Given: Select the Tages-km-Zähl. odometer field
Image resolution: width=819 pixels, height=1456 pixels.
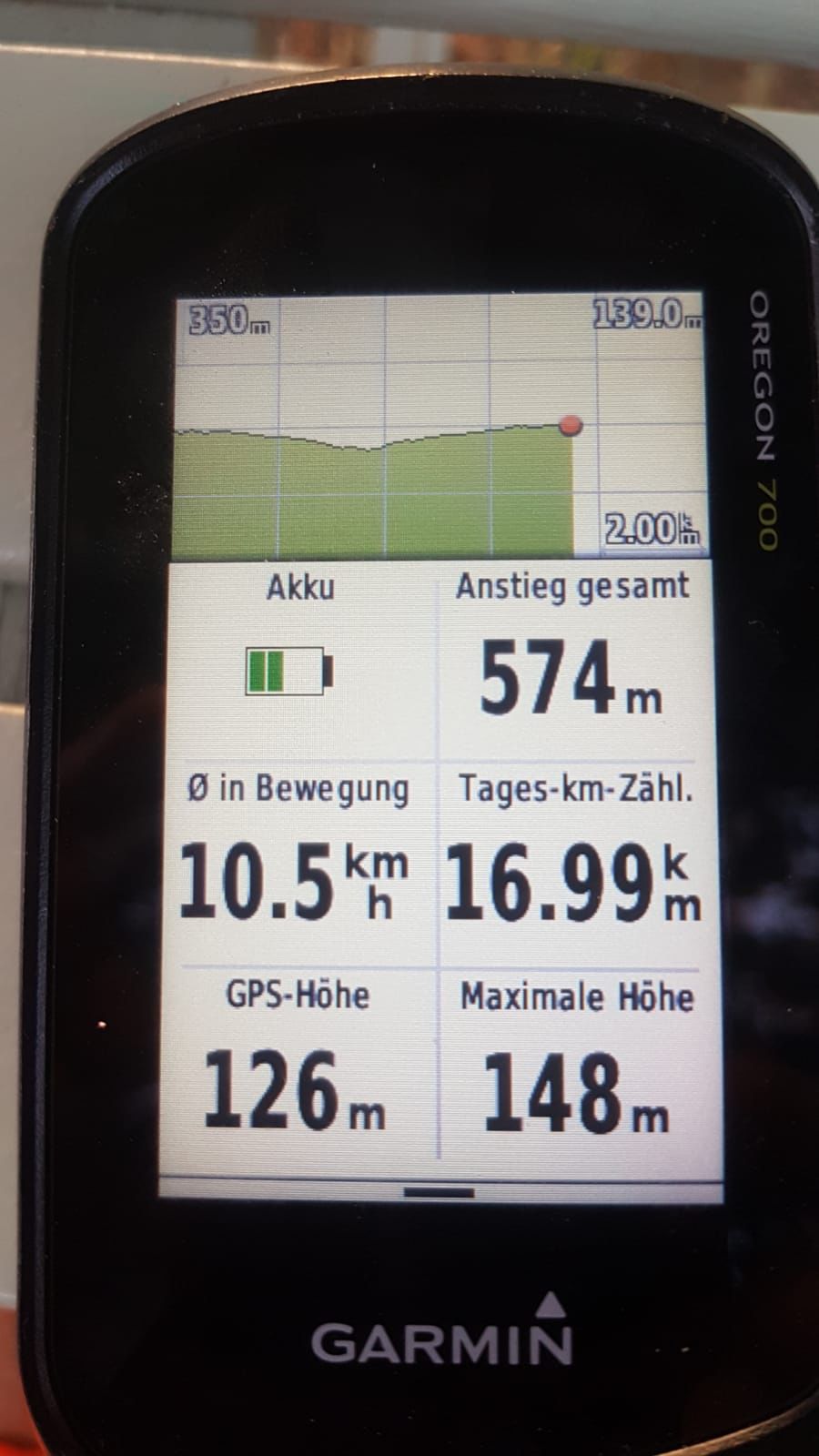Looking at the screenshot, I should 575,865.
